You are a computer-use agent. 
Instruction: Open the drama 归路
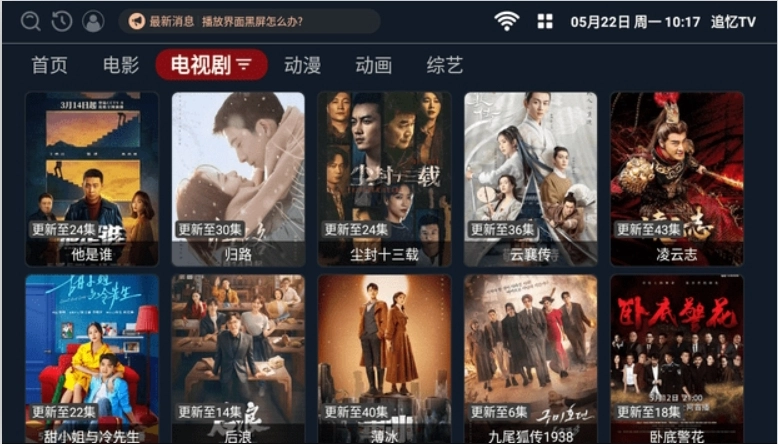tap(238, 178)
